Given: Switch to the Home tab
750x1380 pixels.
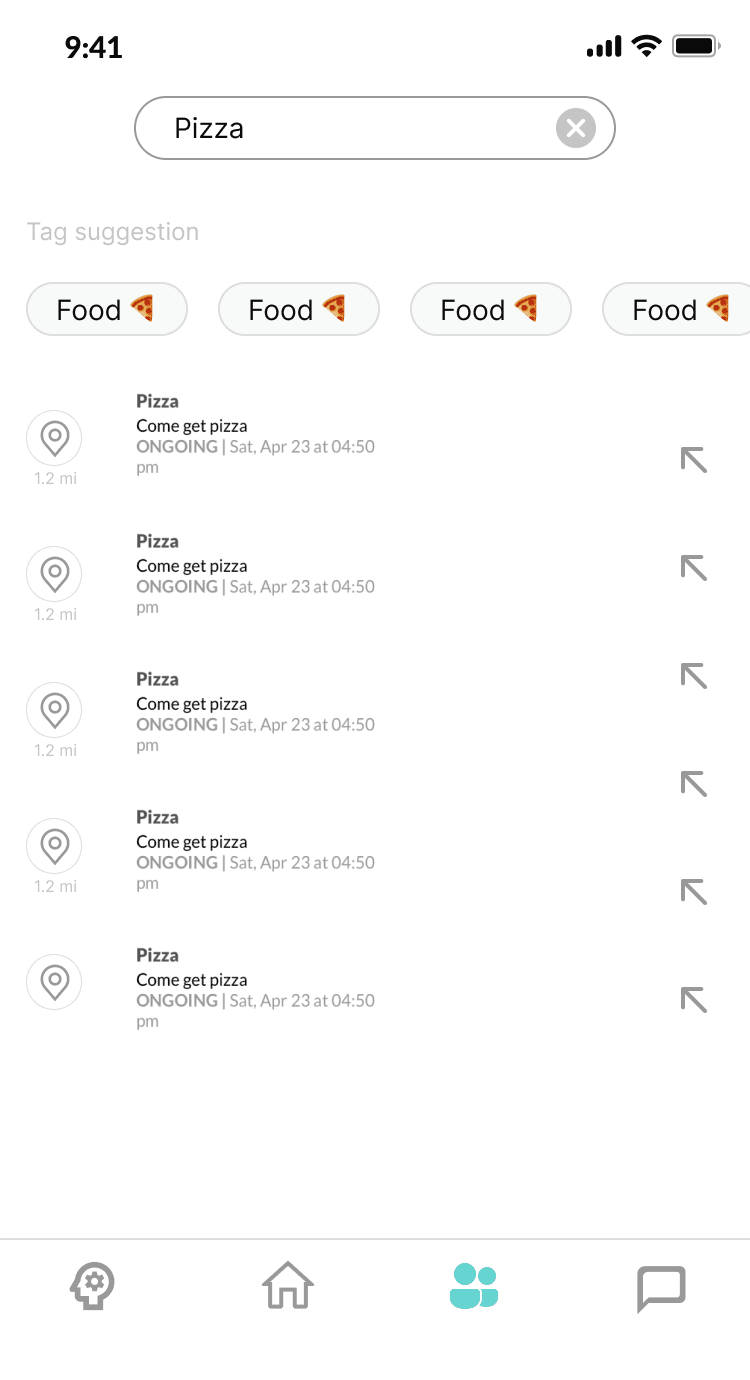Looking at the screenshot, I should click(287, 1286).
